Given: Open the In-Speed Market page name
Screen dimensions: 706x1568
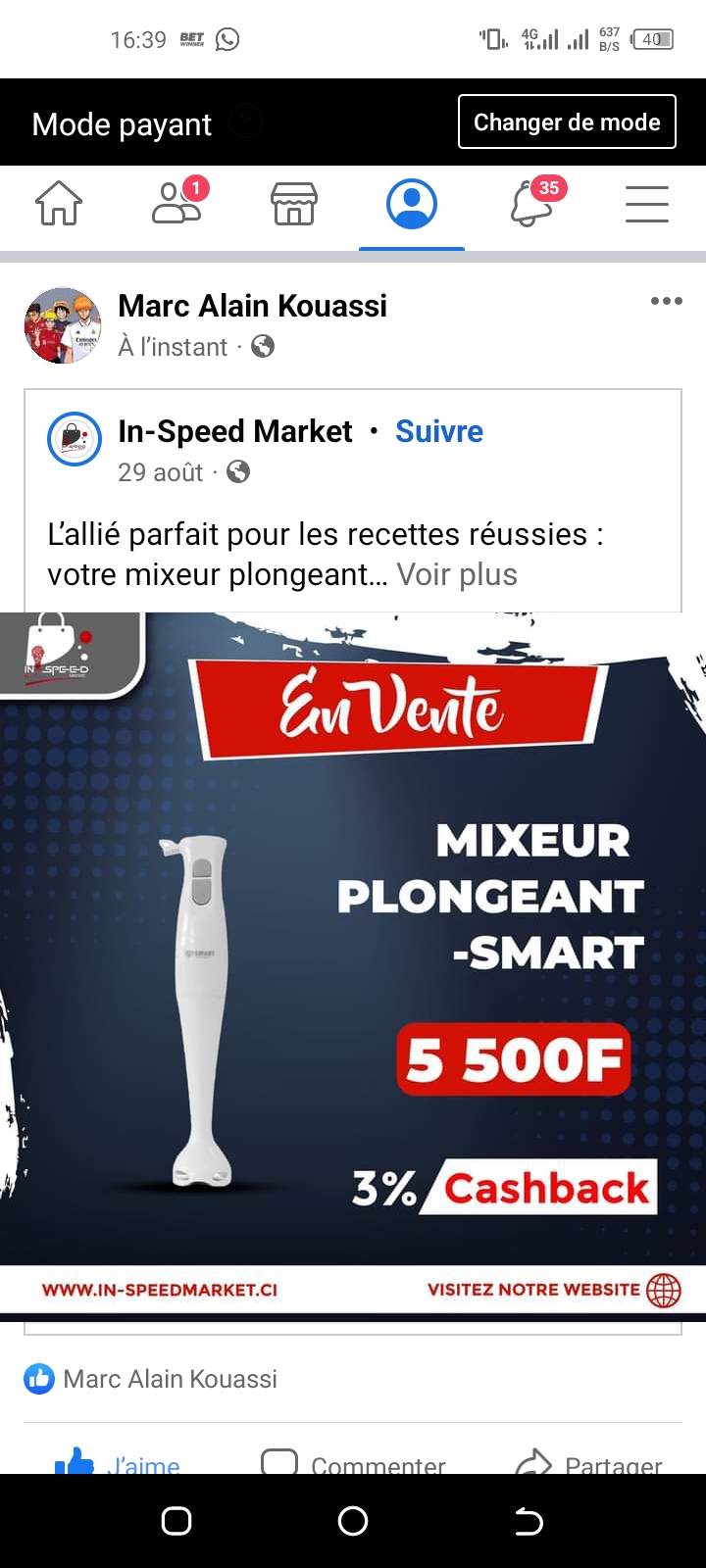Looking at the screenshot, I should click(235, 431).
